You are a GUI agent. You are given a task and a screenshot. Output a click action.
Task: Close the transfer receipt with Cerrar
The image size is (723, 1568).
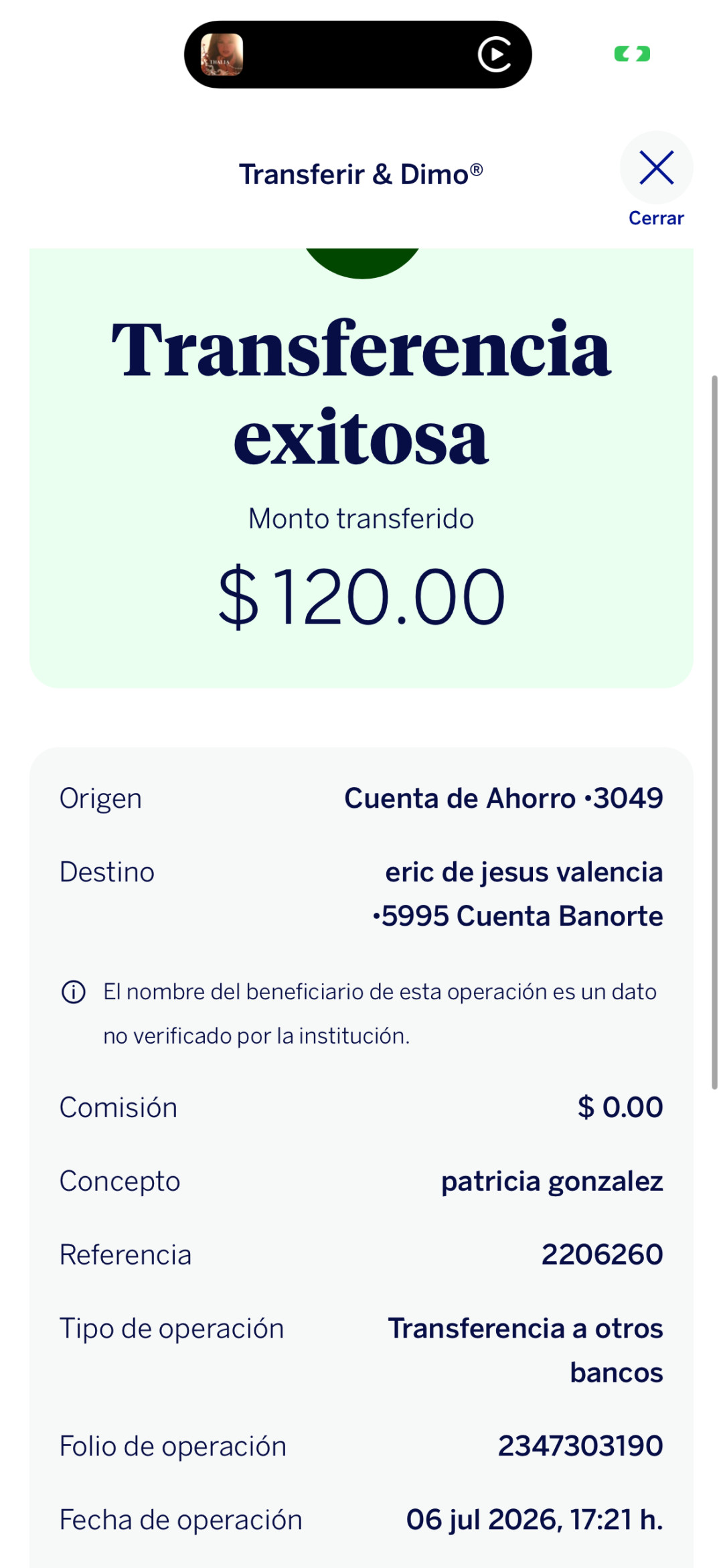[656, 180]
